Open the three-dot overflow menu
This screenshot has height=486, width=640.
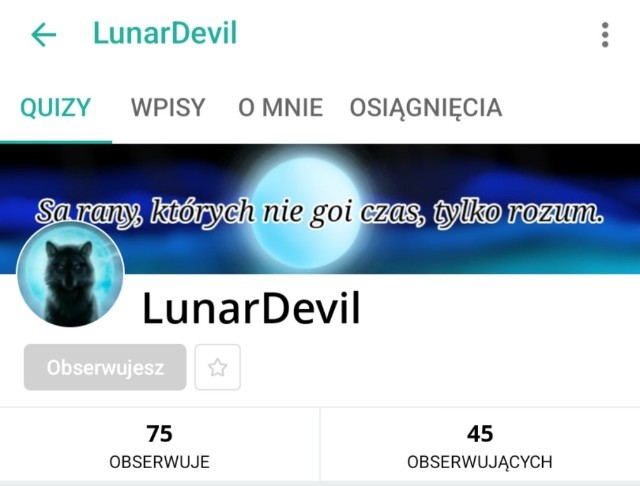pos(605,35)
